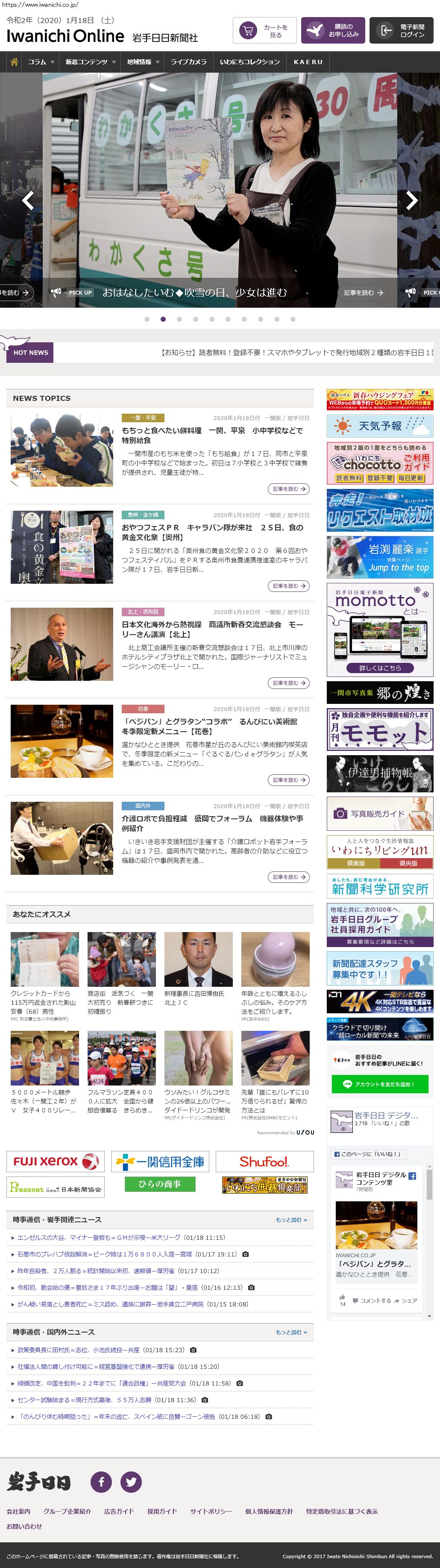
Task: Expand the コラム menu
Action: coord(41,62)
